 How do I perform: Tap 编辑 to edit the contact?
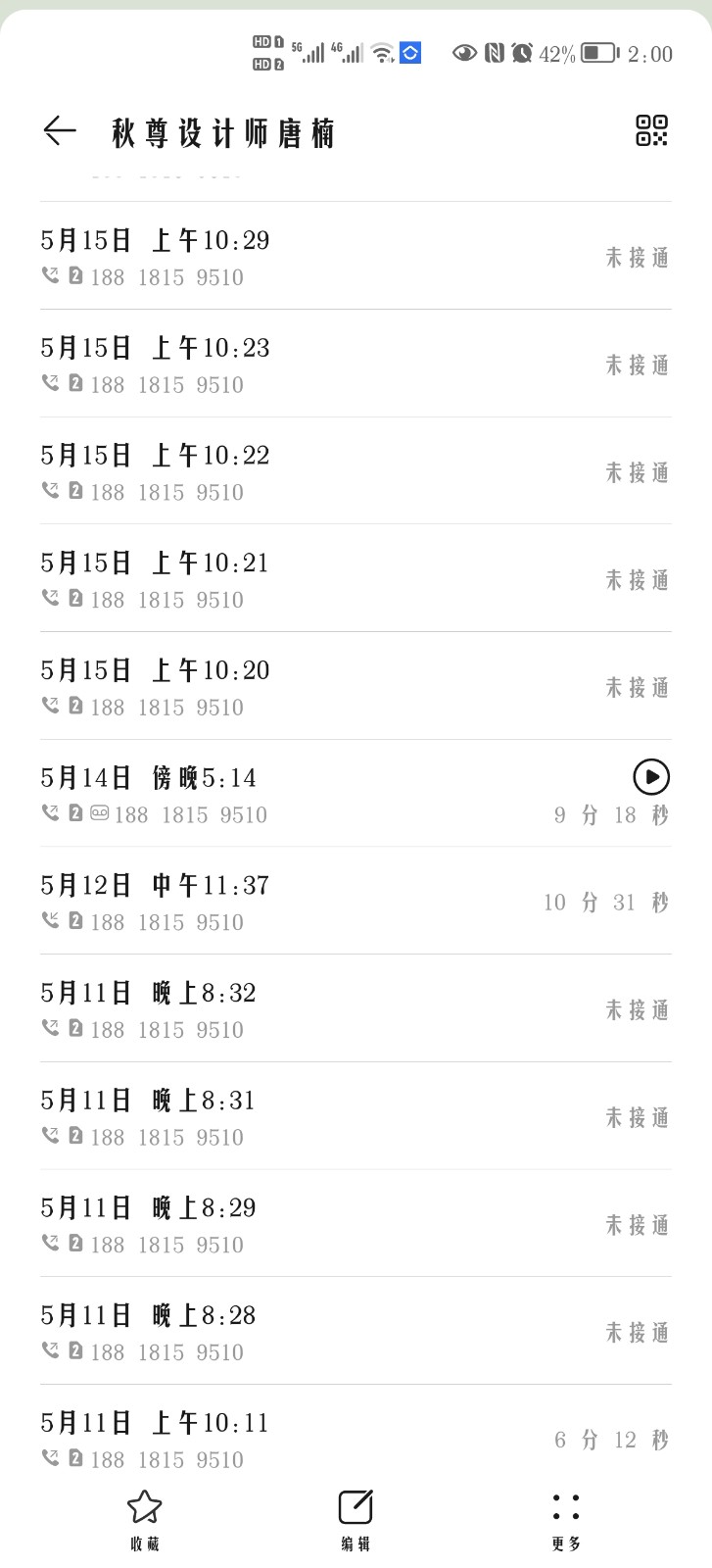(356, 1519)
